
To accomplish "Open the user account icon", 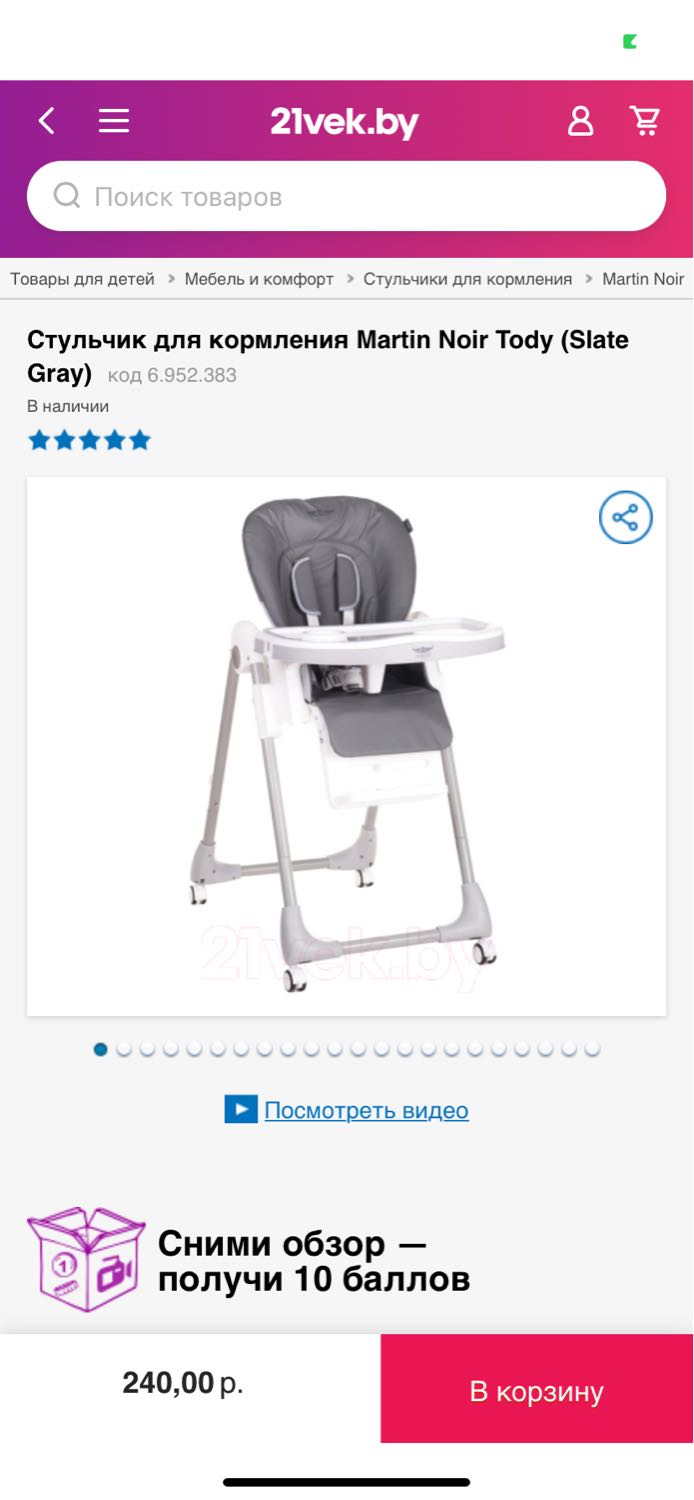I will [580, 121].
